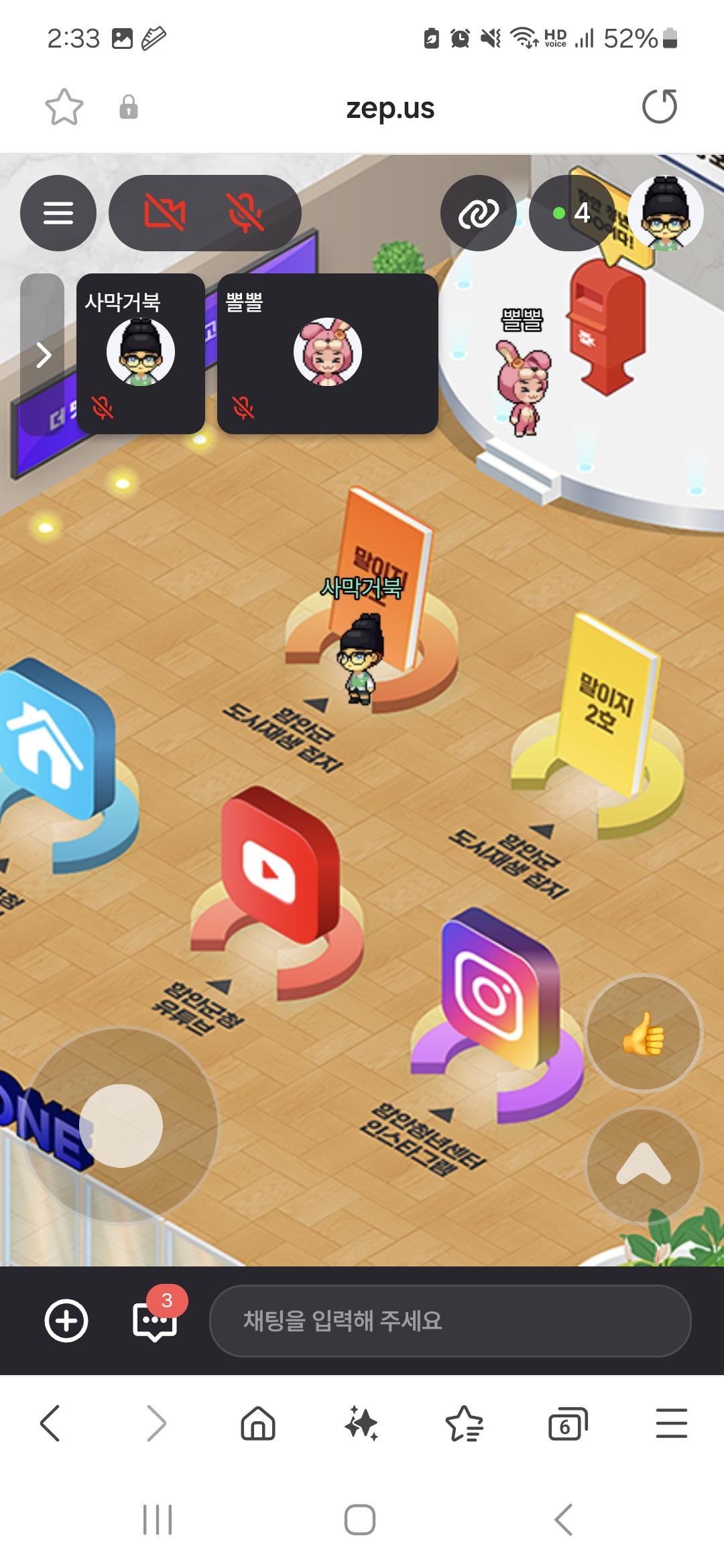Bookmark this page with the star
Screen dimensions: 724x1568
(x=64, y=107)
